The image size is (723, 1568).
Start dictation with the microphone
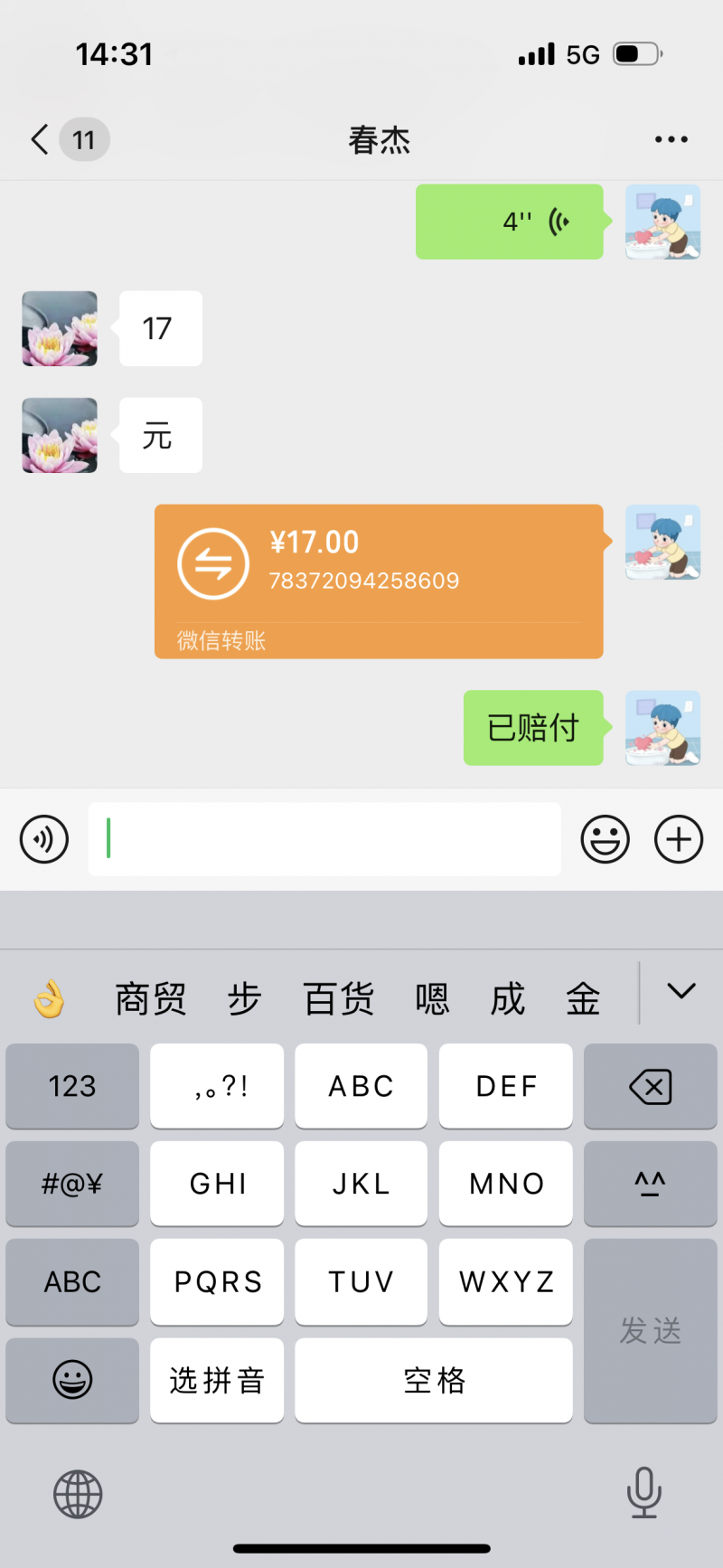click(644, 1492)
